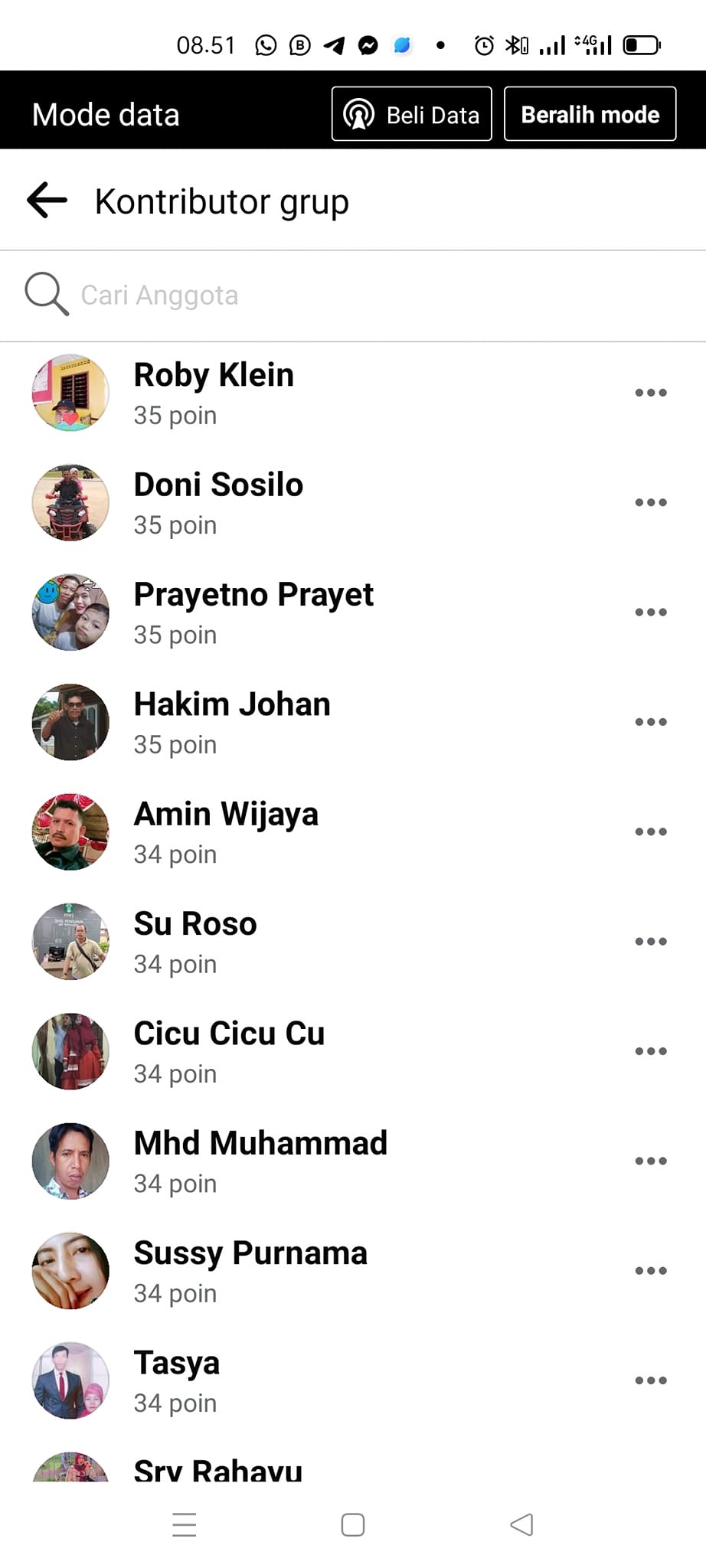
Task: Go back from Kontributor grup
Action: (47, 201)
